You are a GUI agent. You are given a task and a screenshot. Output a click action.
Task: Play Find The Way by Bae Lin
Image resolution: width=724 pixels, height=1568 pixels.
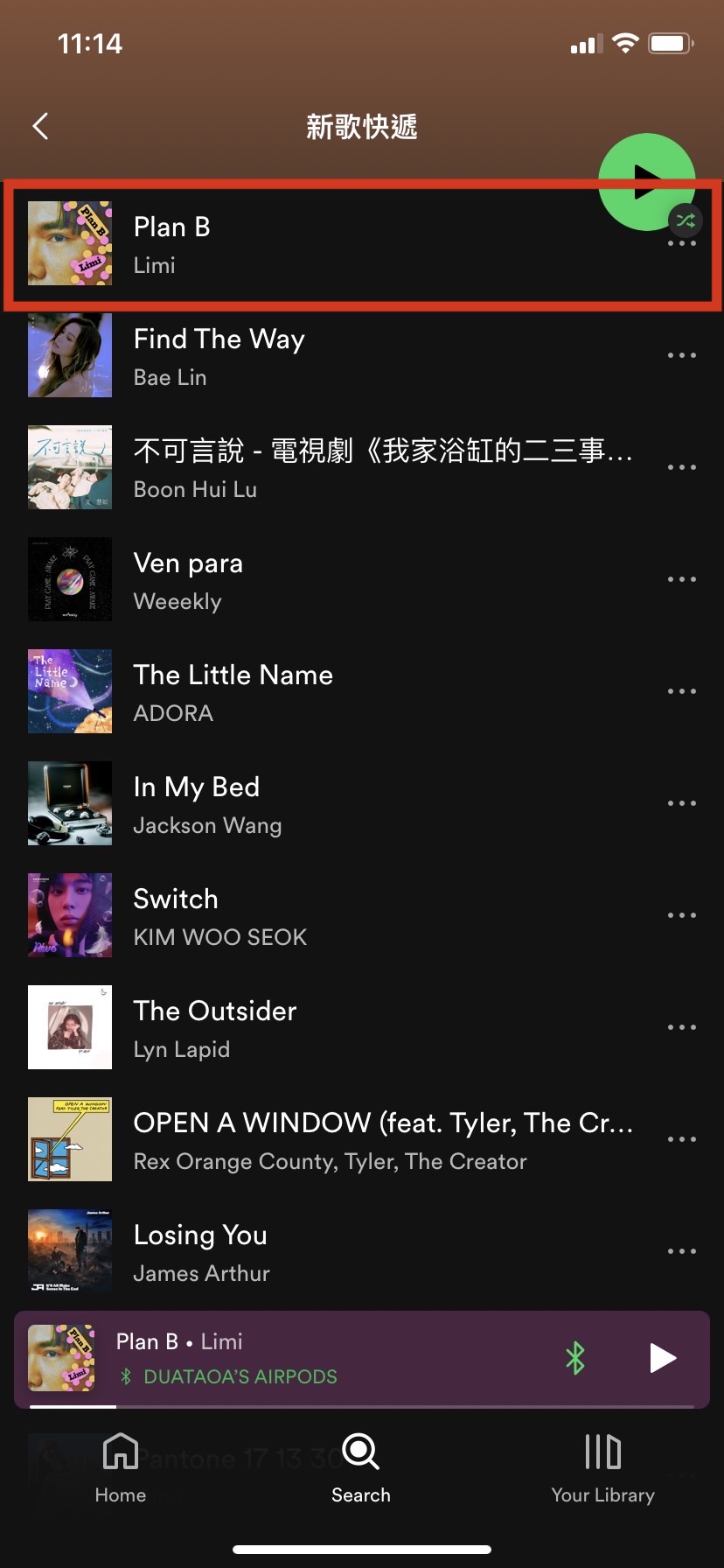pos(262,357)
